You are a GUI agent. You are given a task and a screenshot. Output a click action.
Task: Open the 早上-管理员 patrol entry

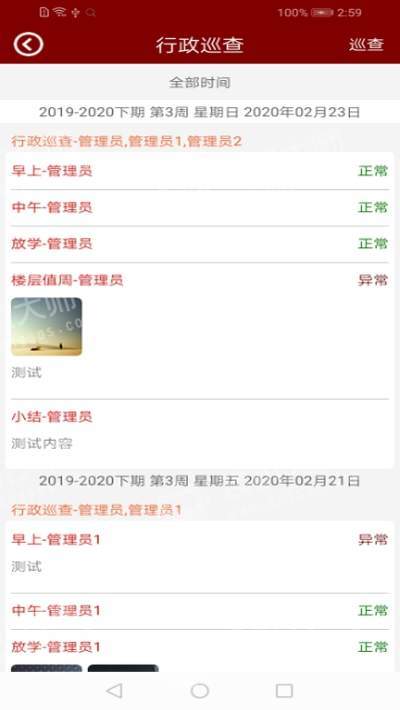click(200, 171)
